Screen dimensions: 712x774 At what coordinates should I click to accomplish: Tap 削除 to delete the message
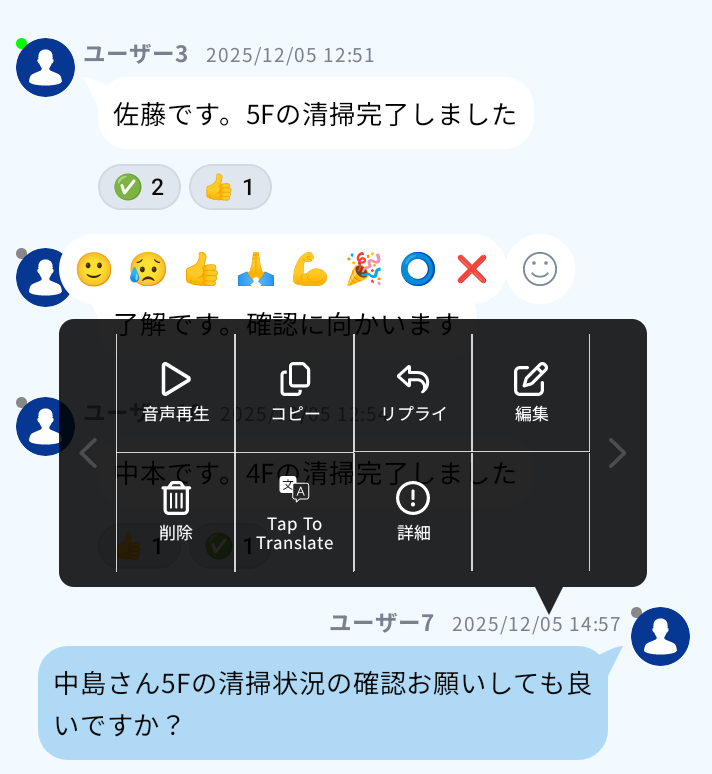pyautogui.click(x=176, y=511)
